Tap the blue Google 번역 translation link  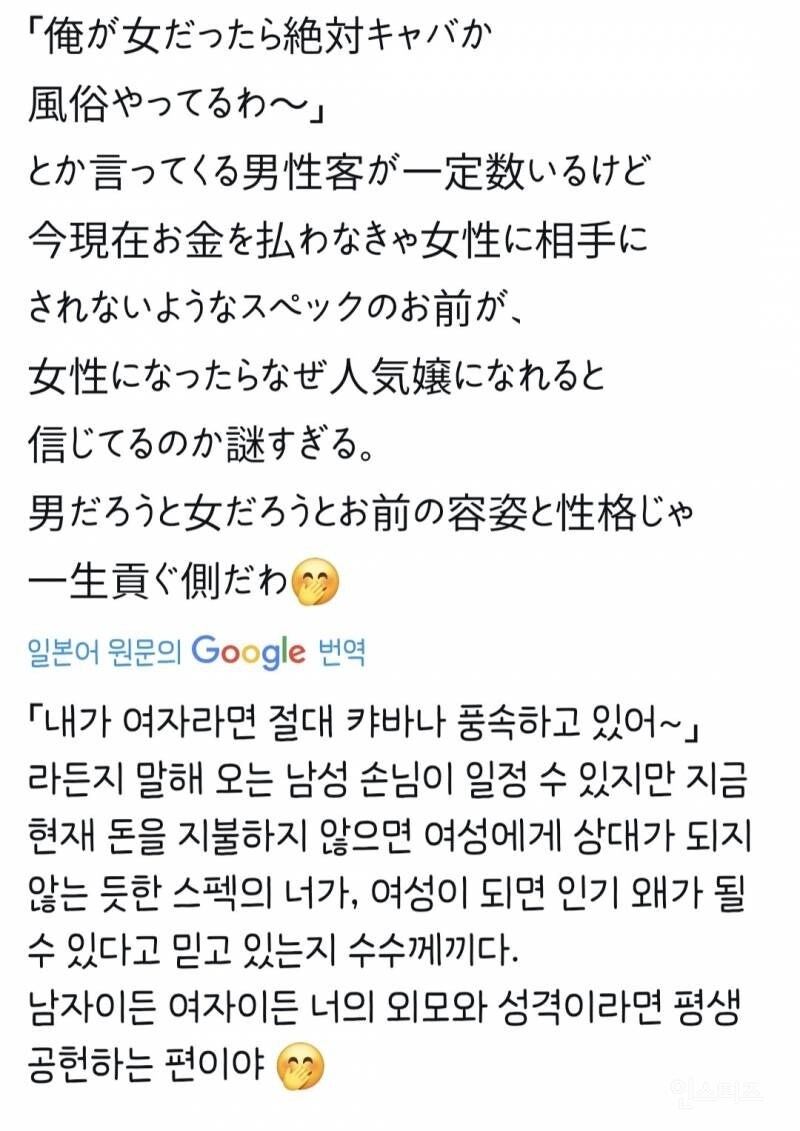click(197, 653)
